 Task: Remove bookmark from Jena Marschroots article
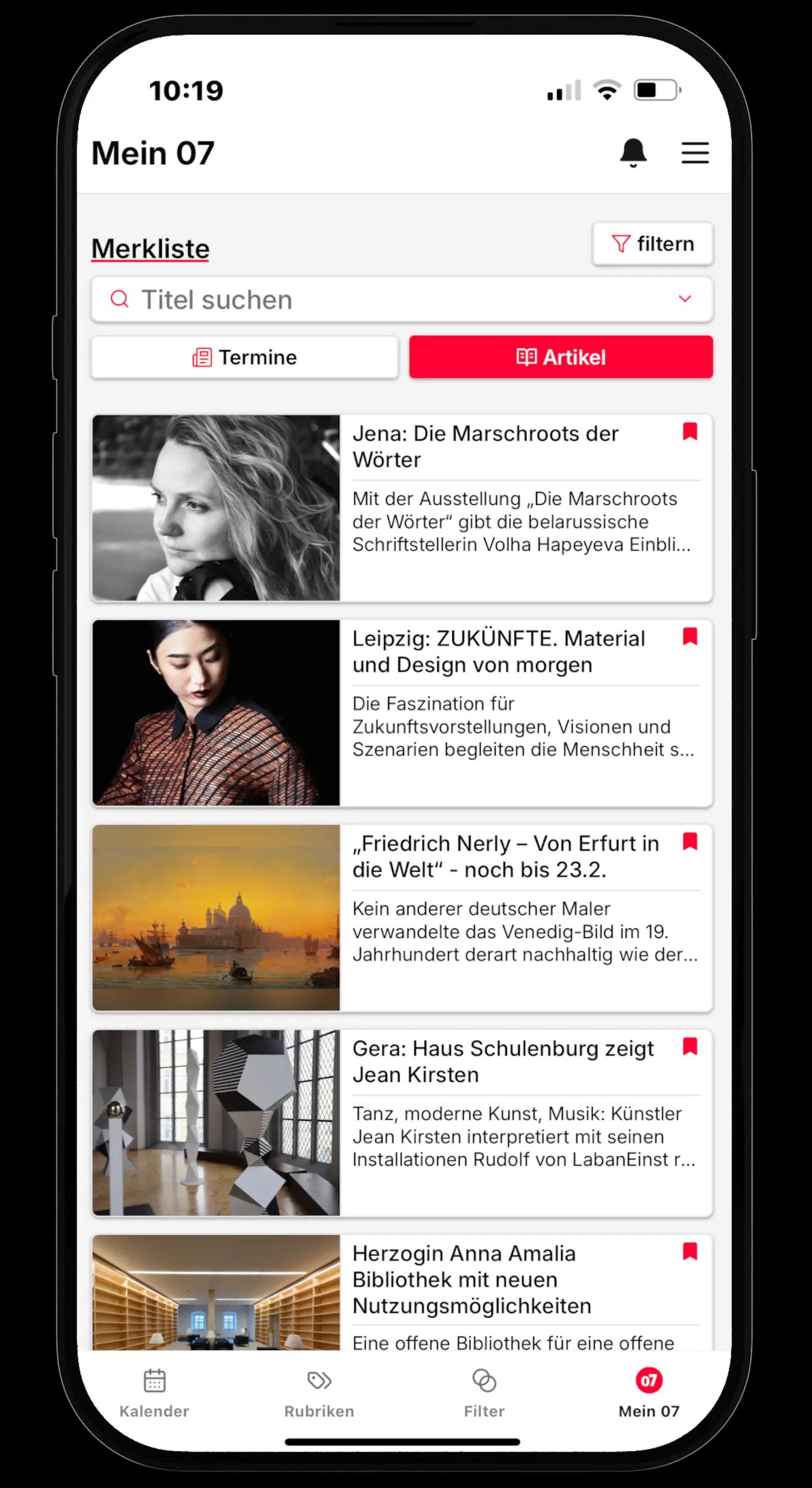coord(690,431)
